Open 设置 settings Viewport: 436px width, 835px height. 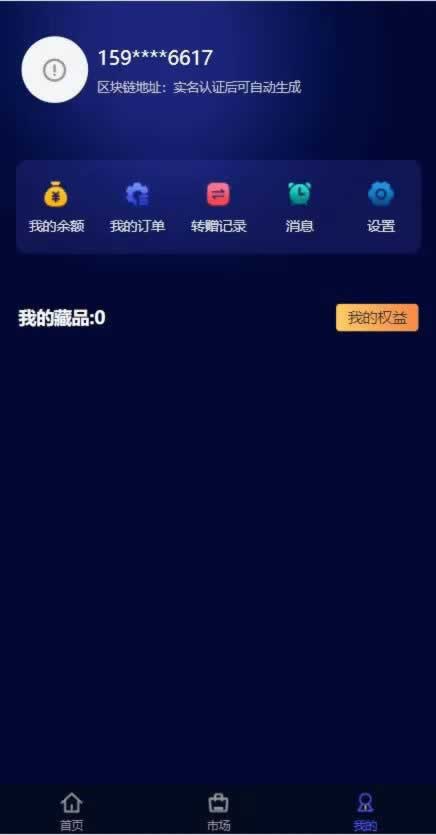[x=381, y=208]
